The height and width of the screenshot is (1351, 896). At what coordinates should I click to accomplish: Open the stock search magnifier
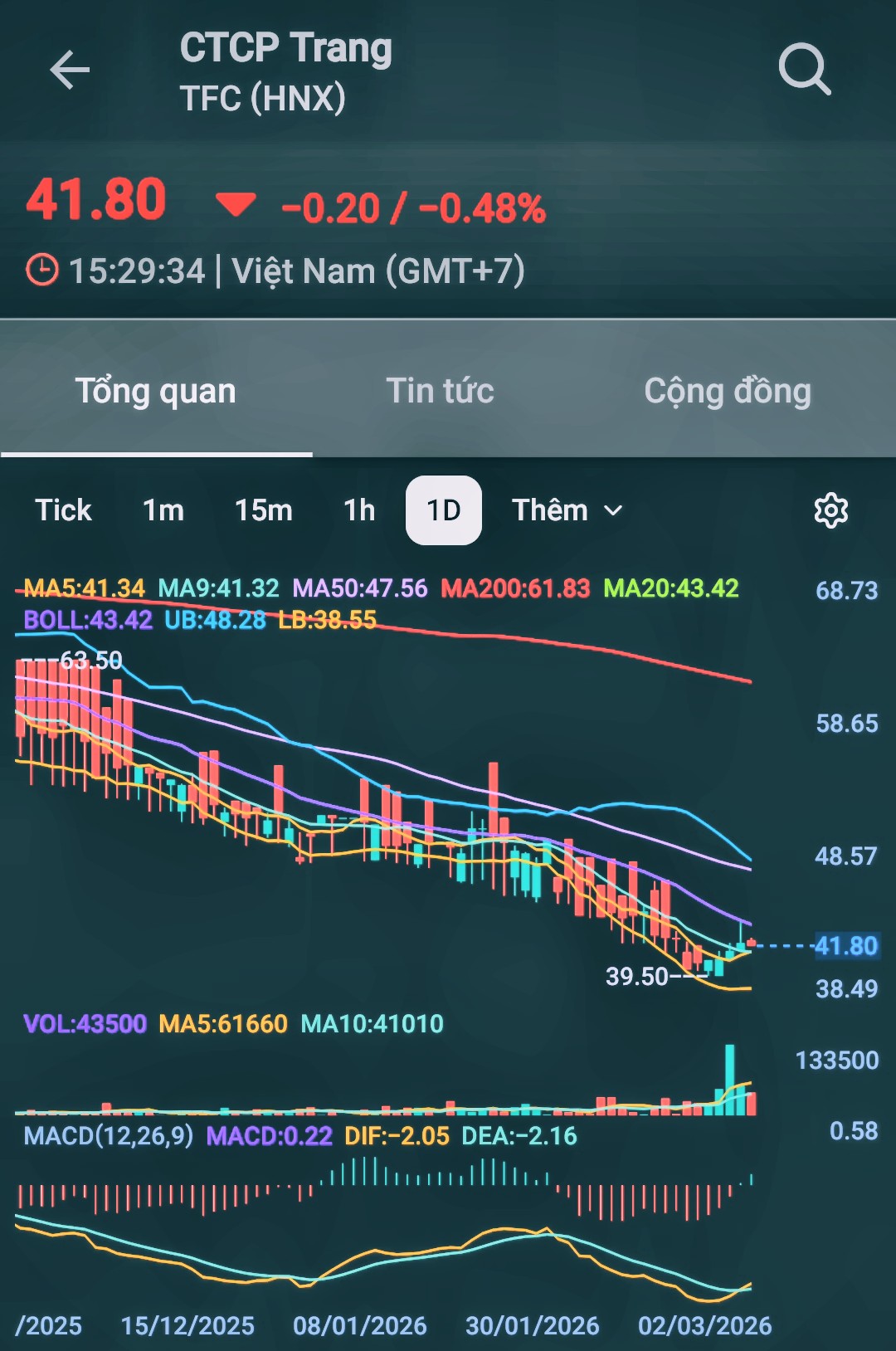(804, 70)
